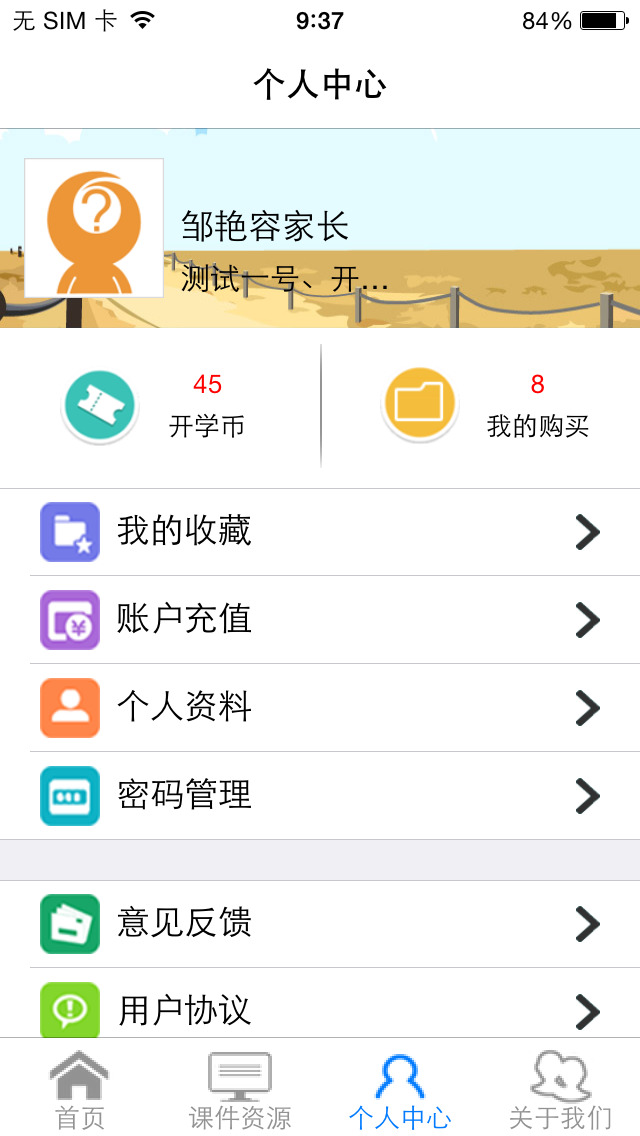Screen dimensions: 640x1136
Task: Open 用户协议 agreement
Action: click(x=320, y=1008)
